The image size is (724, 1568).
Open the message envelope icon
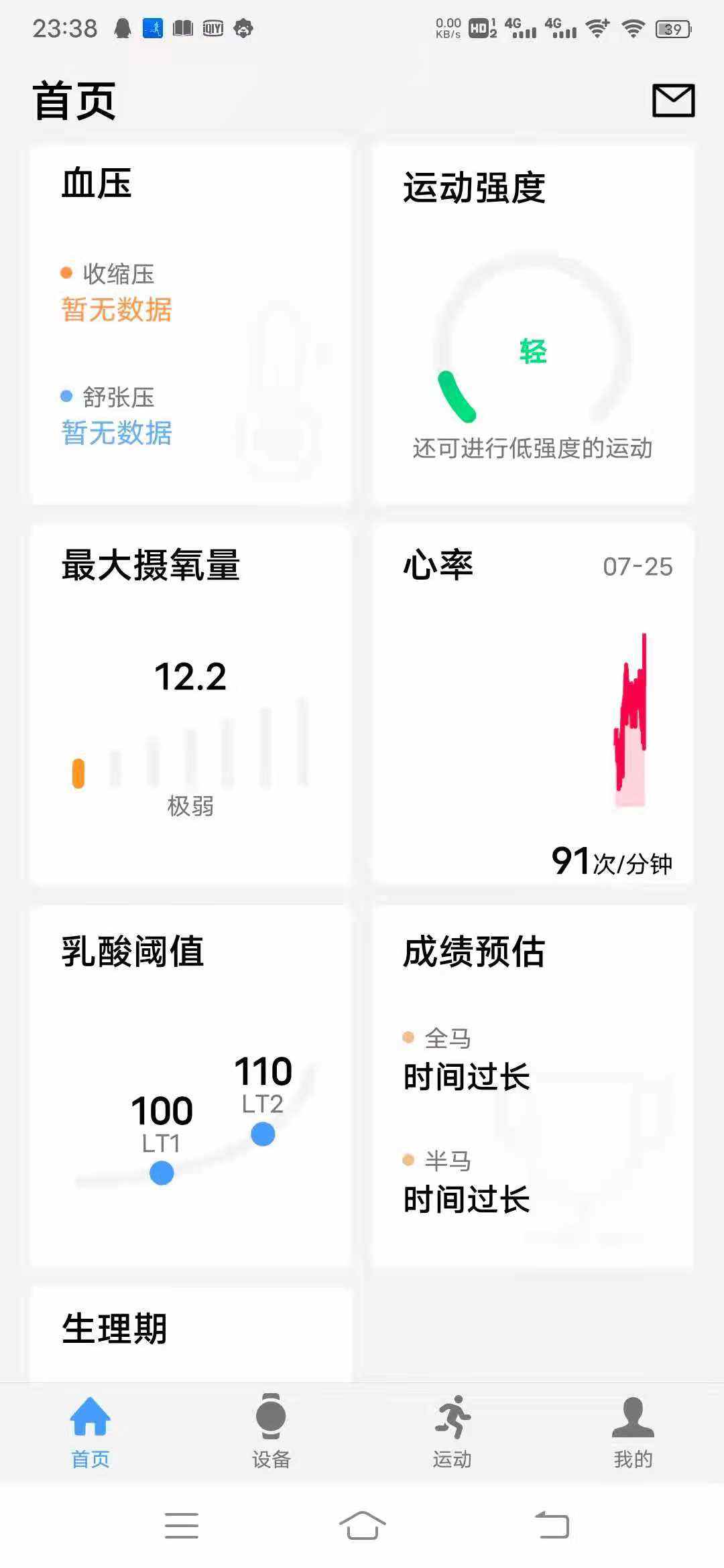pyautogui.click(x=674, y=101)
